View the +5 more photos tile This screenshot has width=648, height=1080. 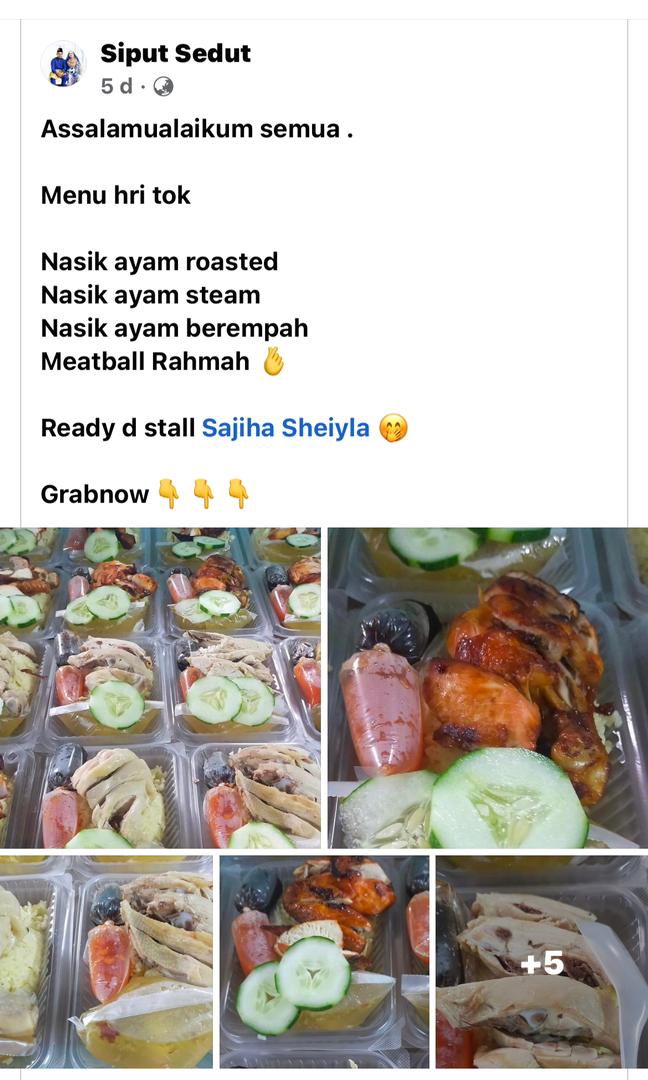[542, 962]
